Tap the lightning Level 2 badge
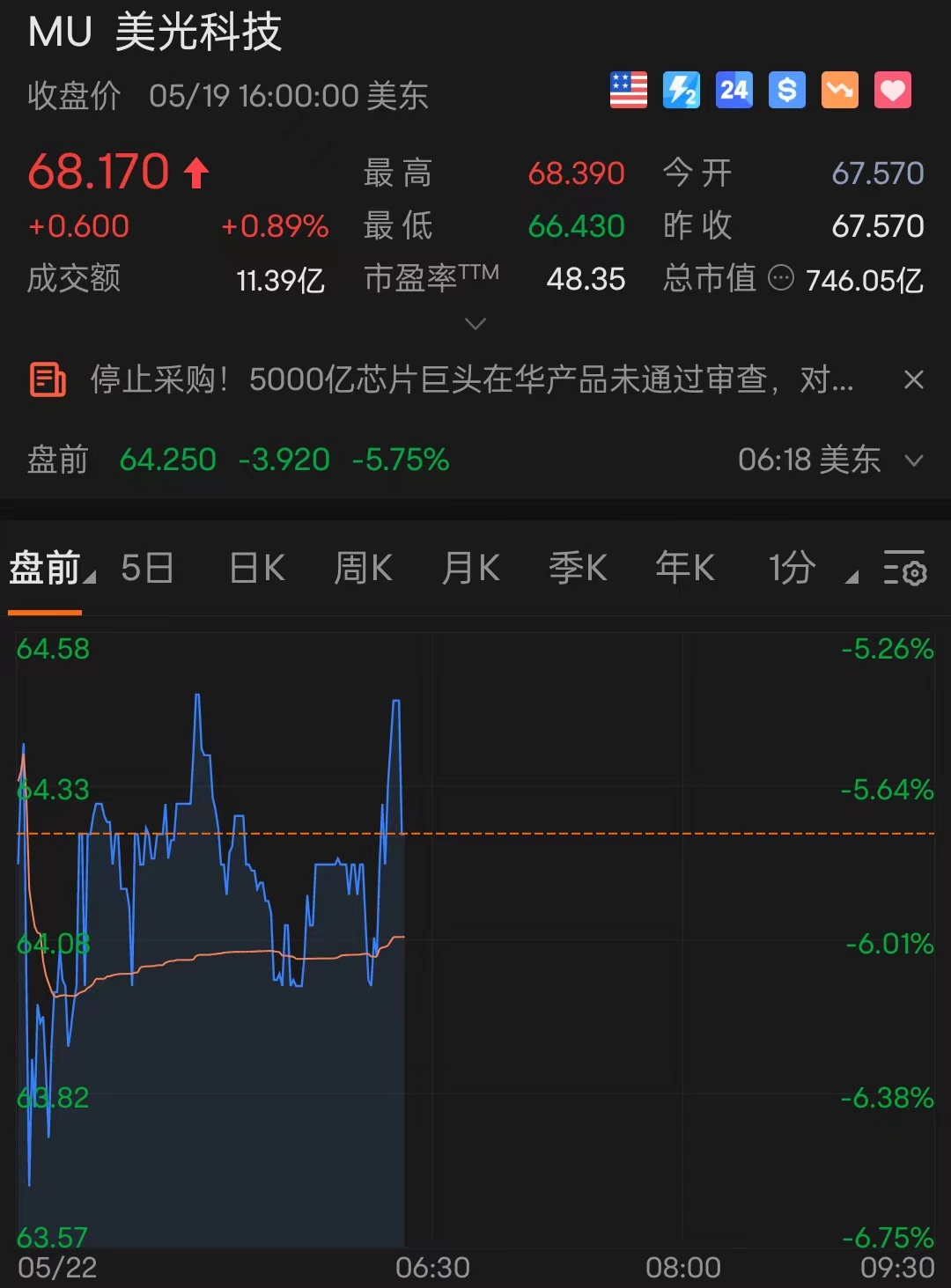 point(681,91)
